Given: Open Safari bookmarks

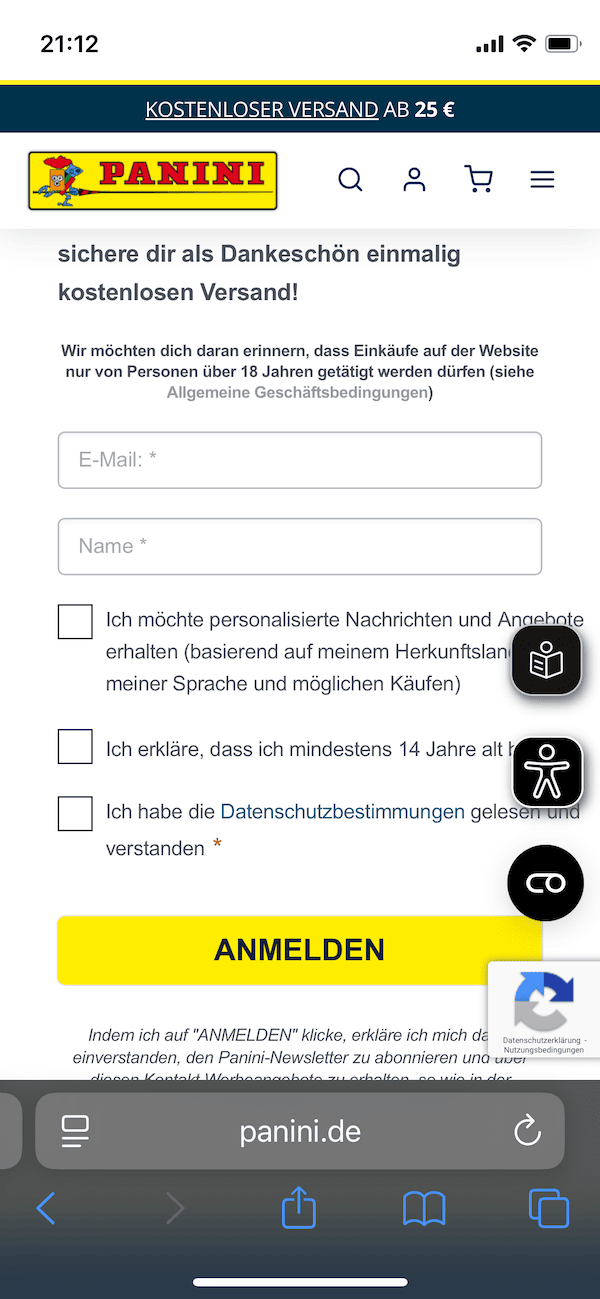Looking at the screenshot, I should (424, 1209).
